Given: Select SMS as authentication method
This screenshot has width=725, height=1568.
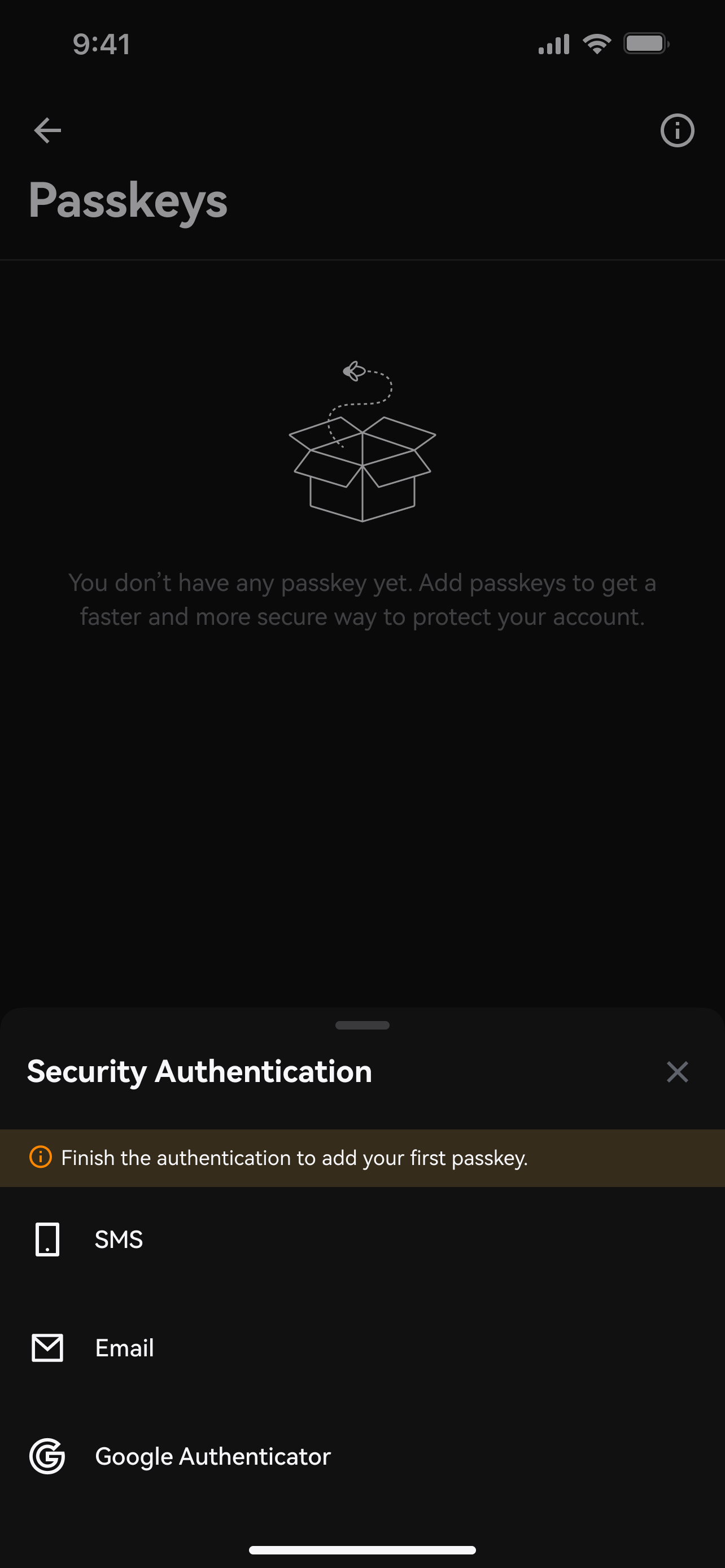Looking at the screenshot, I should (x=118, y=1239).
